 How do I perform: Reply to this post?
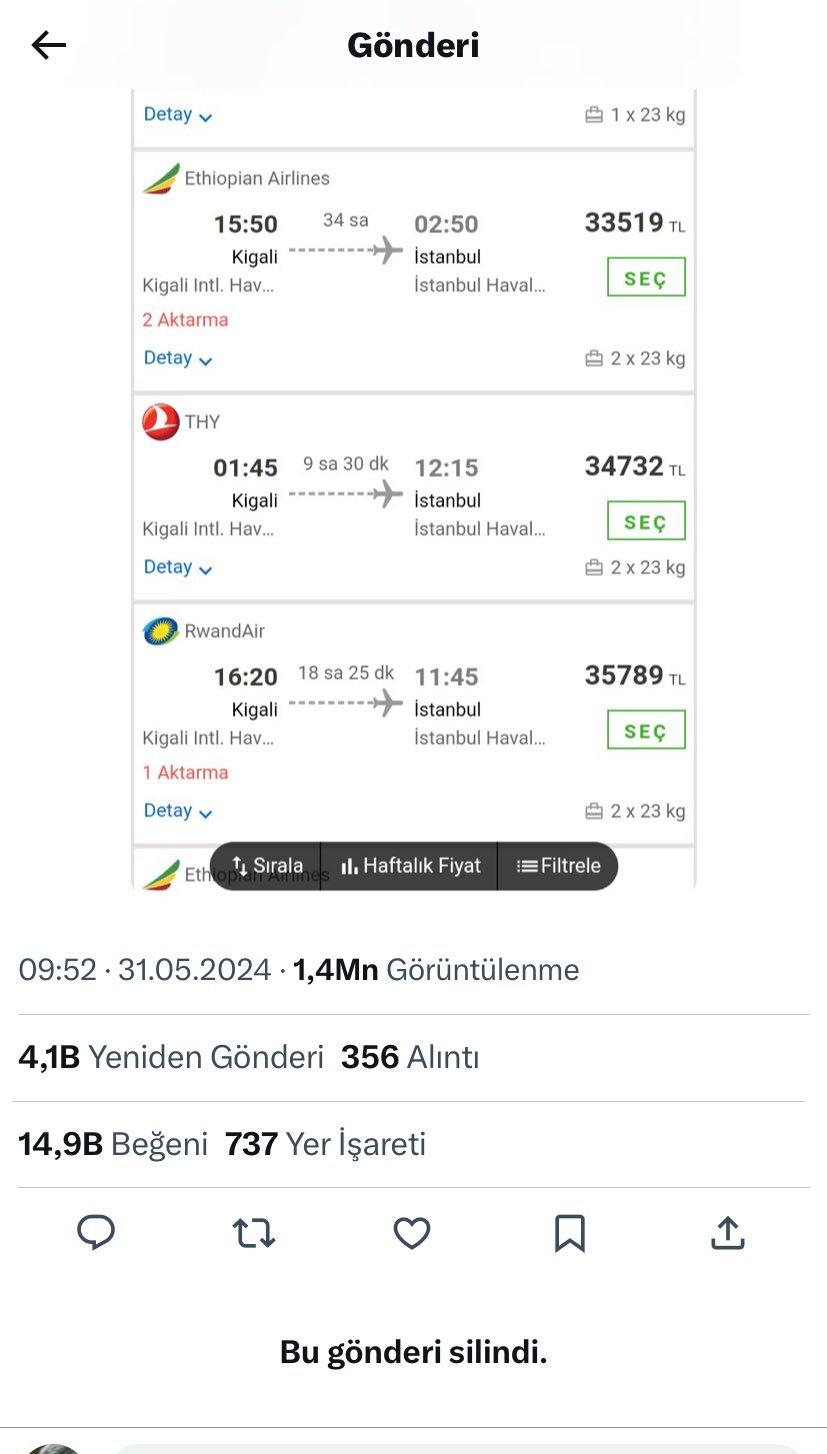(96, 1233)
